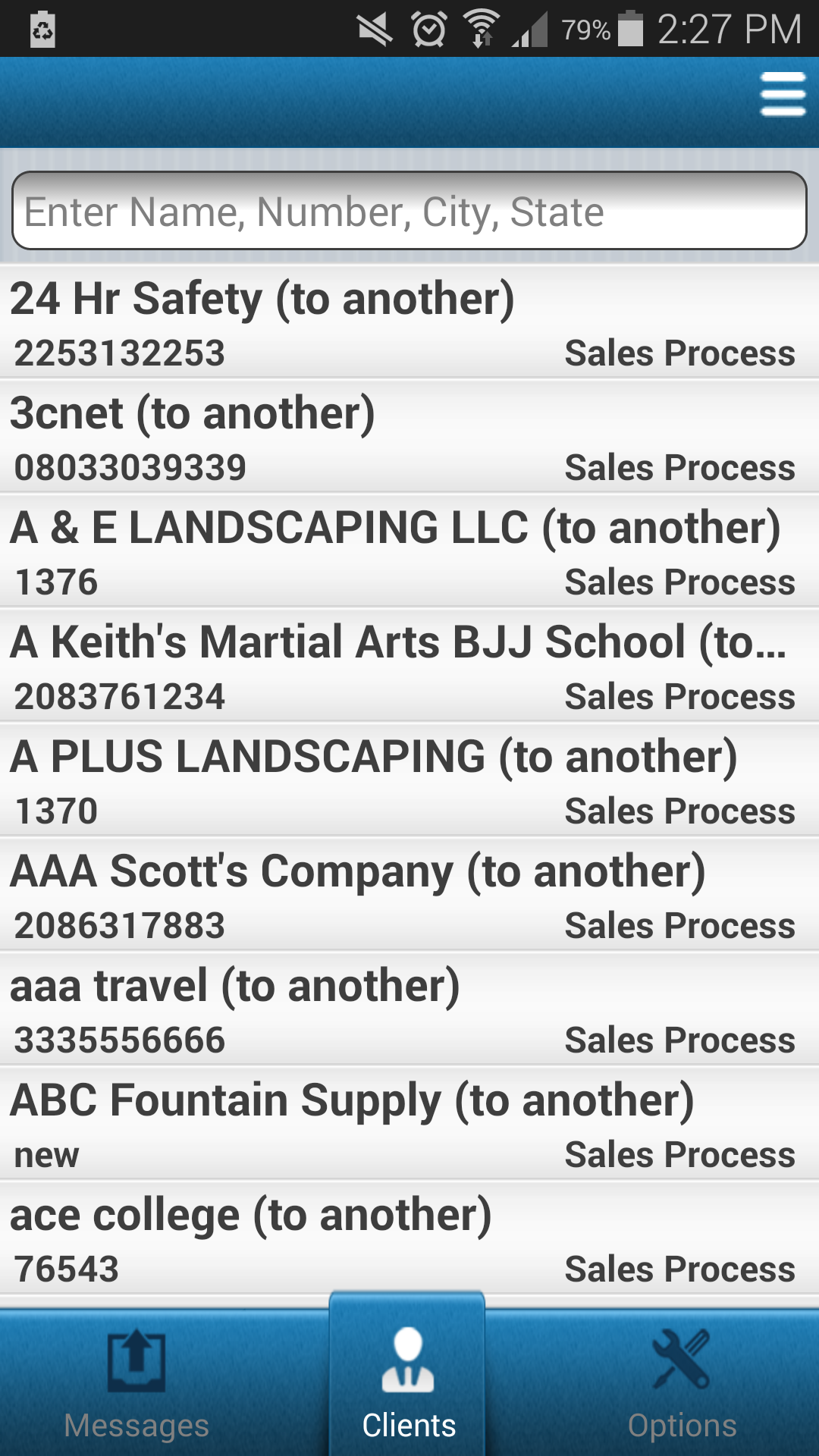View the ace college client

click(409, 1238)
